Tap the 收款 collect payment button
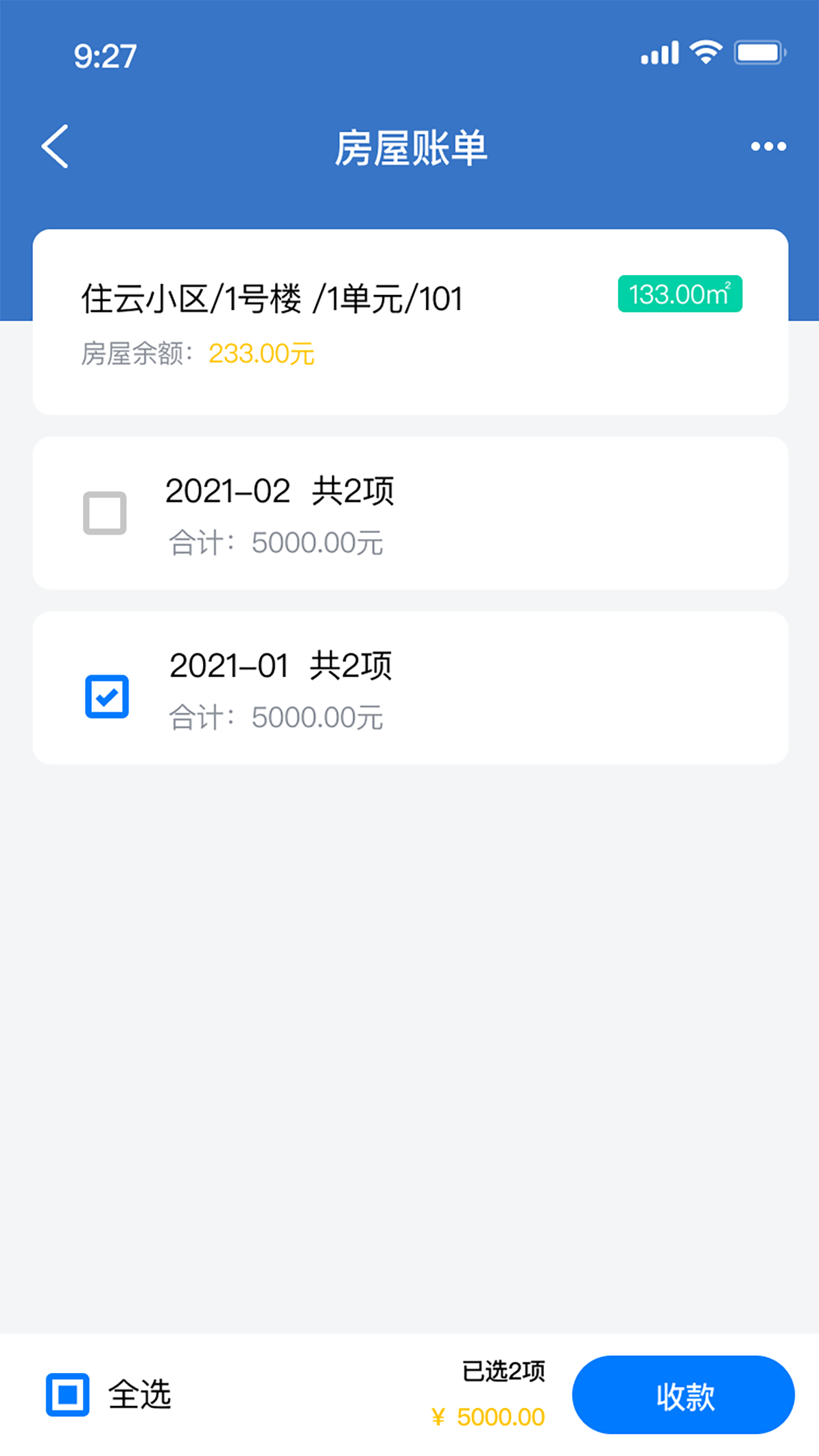 click(683, 1395)
